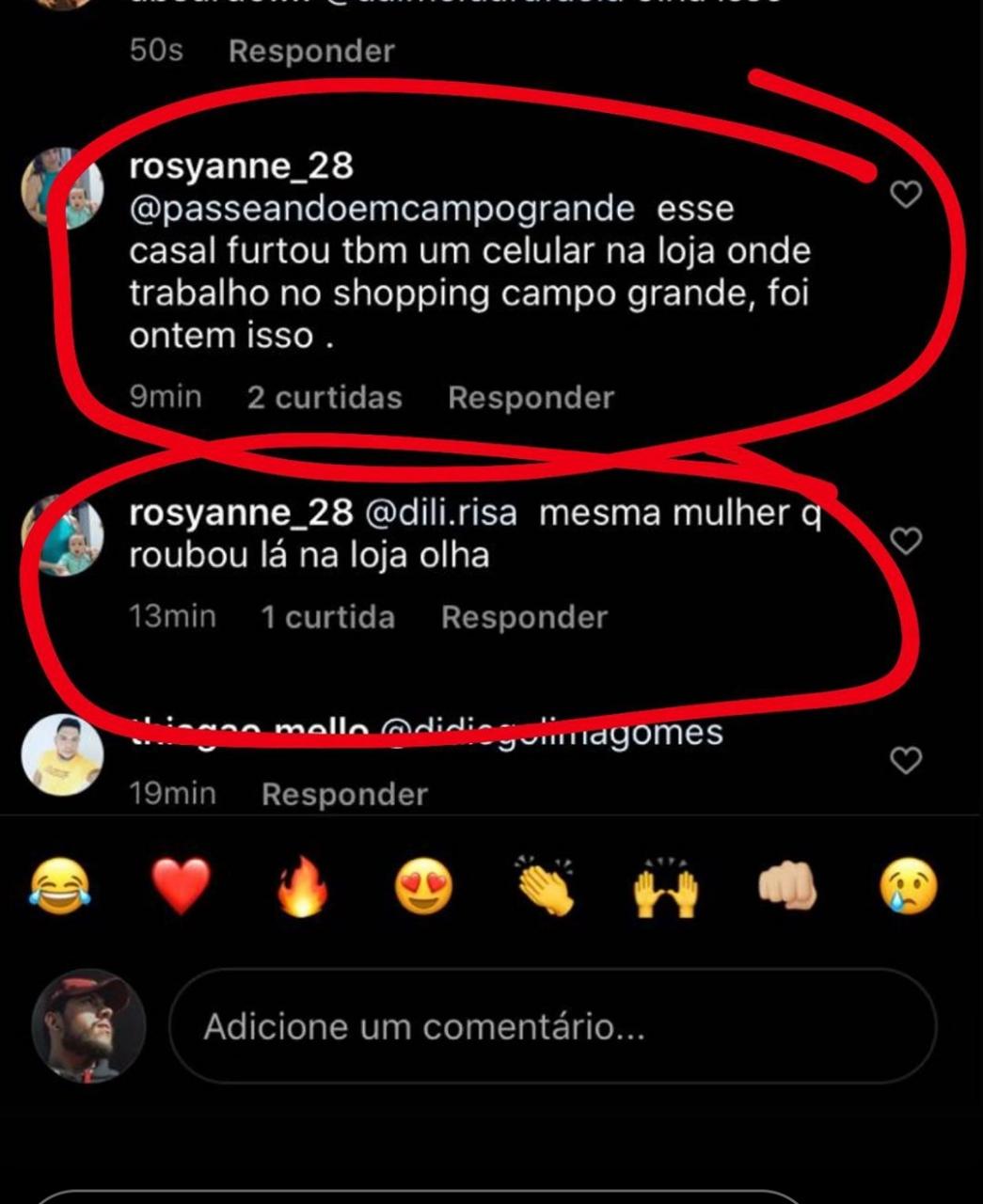Insert the fire emoji
Viewport: 983px width, 1204px height.
pos(302,887)
